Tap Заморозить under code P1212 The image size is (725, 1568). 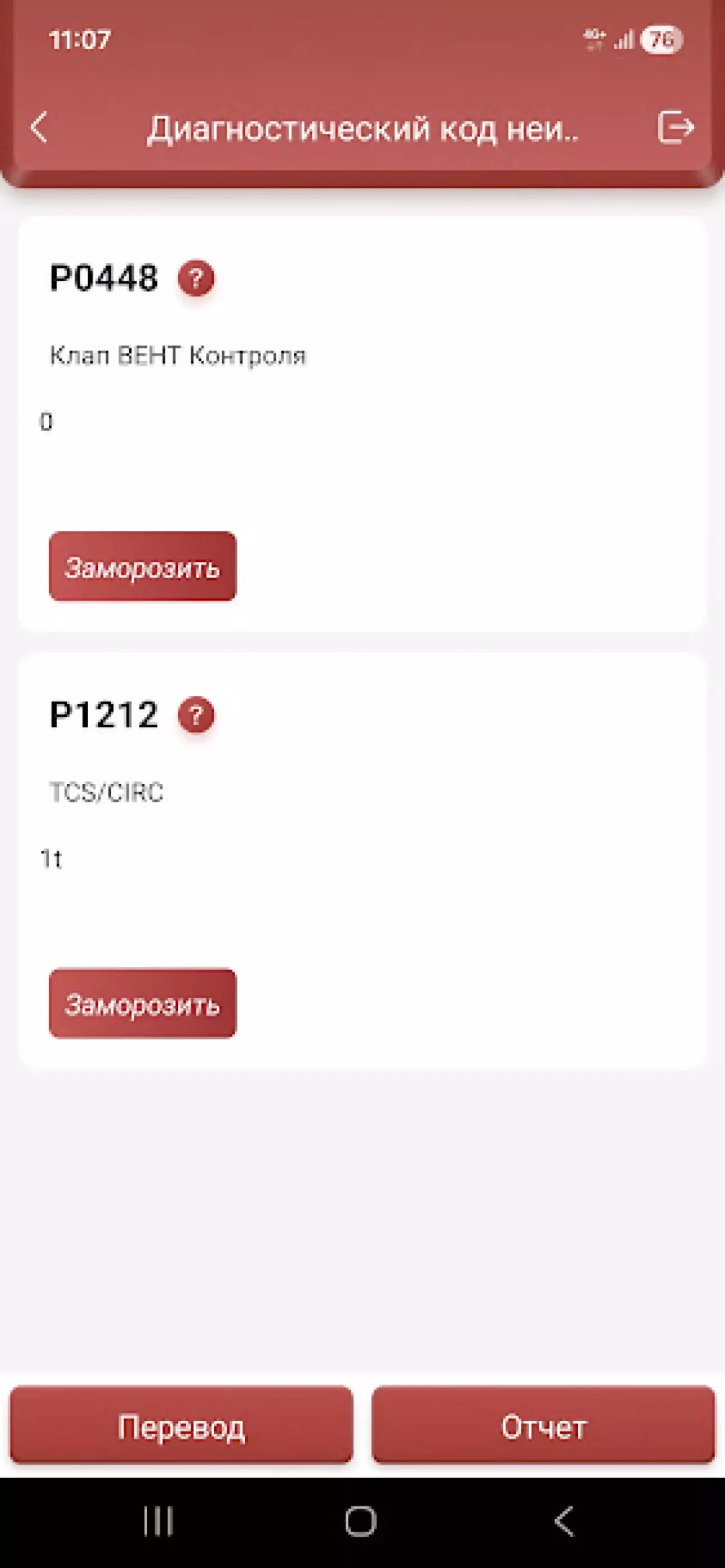click(x=143, y=1004)
